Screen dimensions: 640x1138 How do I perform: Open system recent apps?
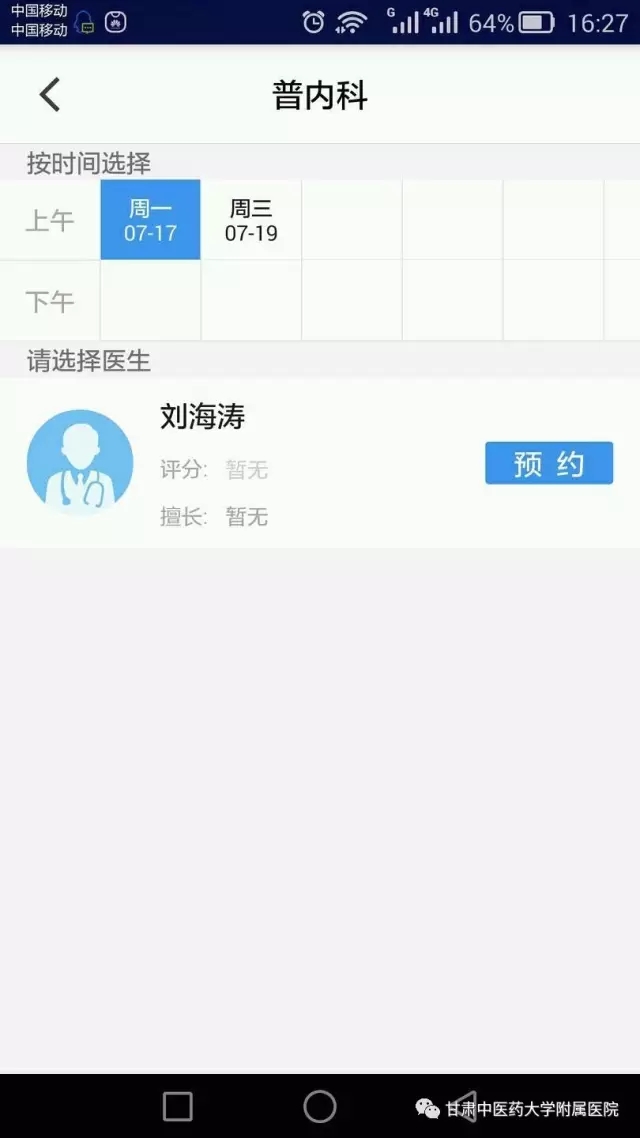point(177,1106)
